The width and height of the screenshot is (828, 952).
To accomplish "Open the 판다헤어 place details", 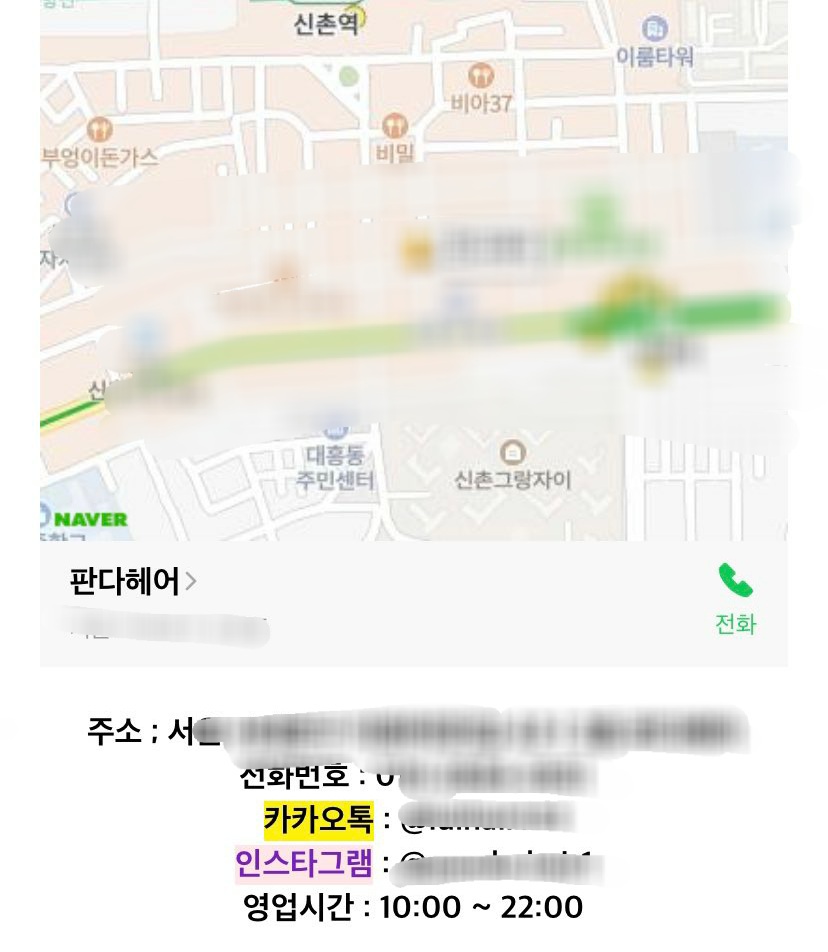I will click(x=132, y=581).
